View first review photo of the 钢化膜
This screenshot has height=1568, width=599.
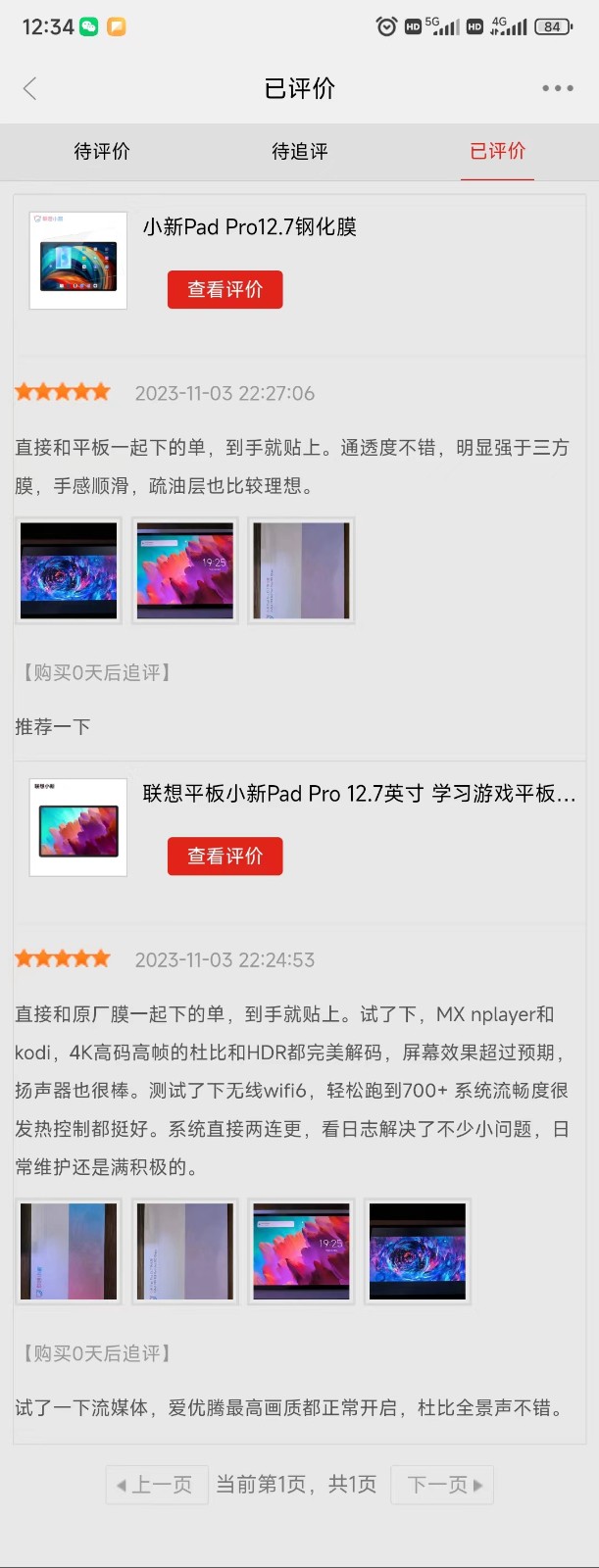(69, 570)
